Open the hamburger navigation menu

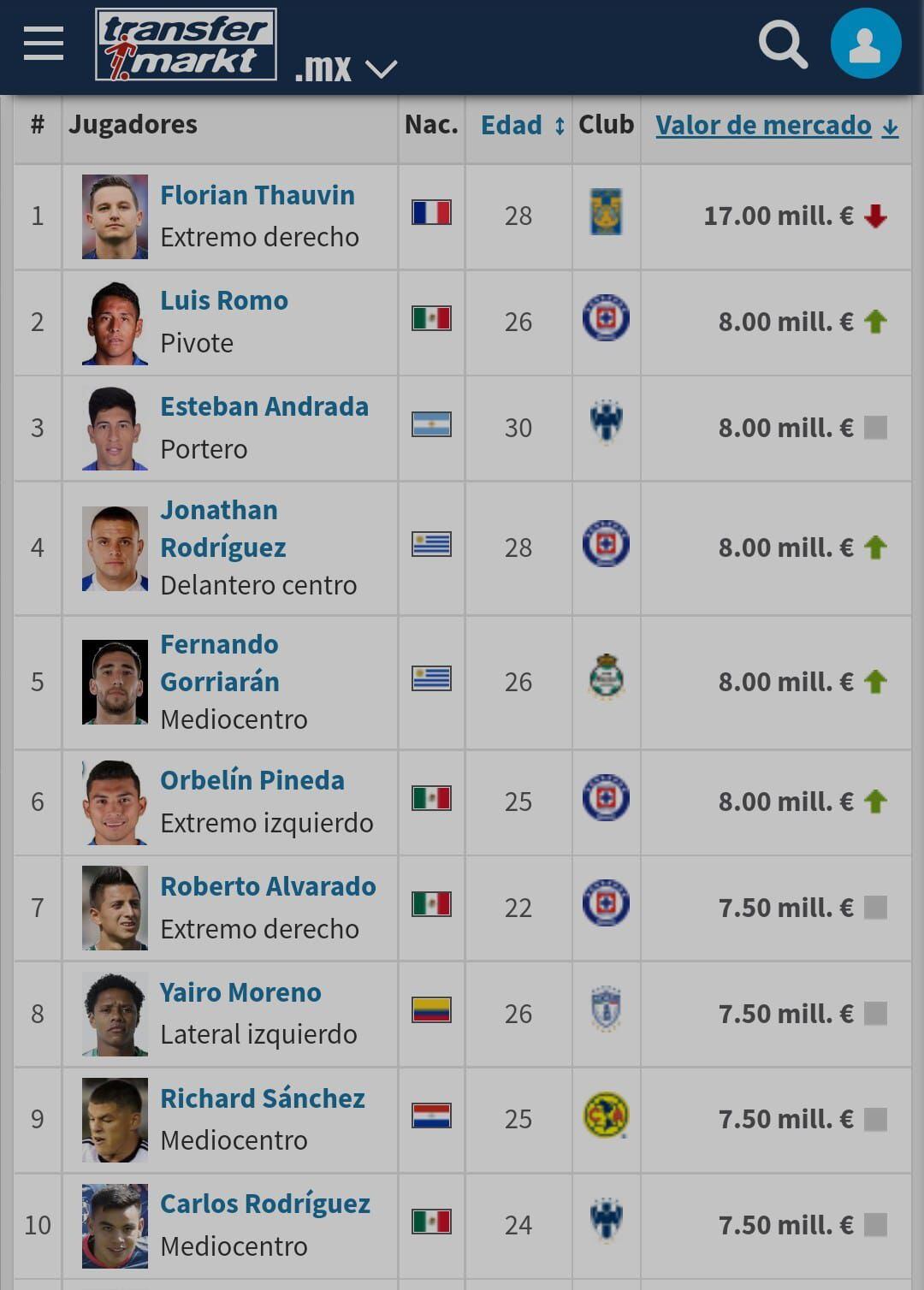(44, 44)
